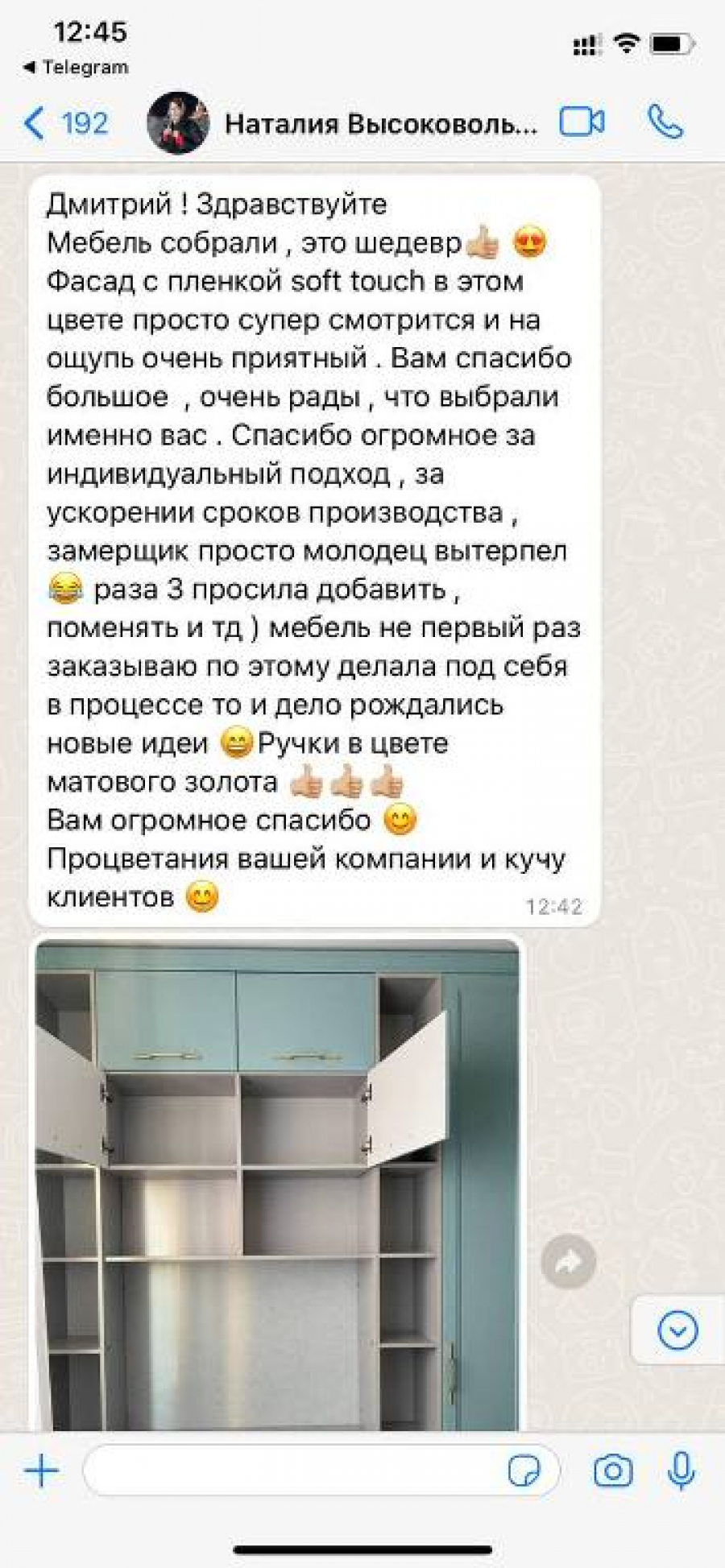Jump to the latest messages
725x1568 pixels.
click(x=677, y=1330)
